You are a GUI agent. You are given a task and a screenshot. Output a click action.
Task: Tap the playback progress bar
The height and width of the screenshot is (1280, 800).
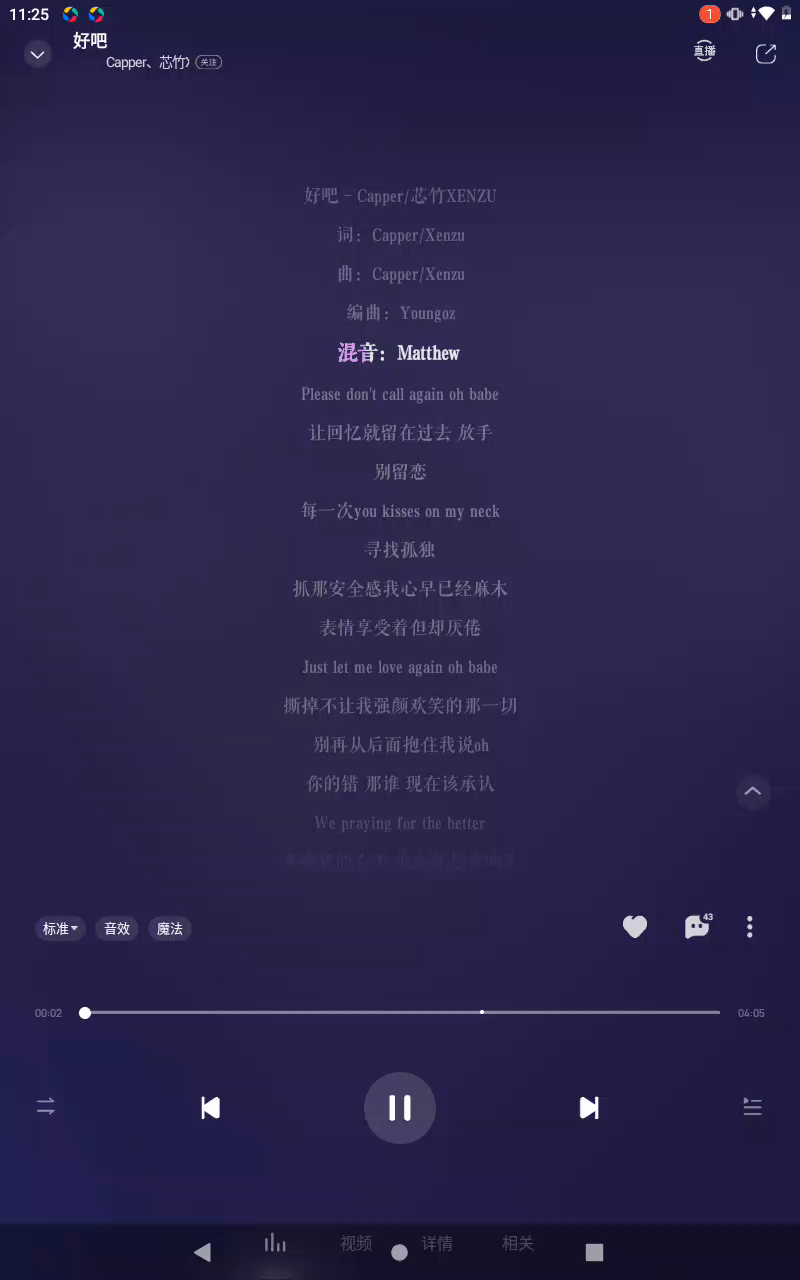(x=400, y=1012)
